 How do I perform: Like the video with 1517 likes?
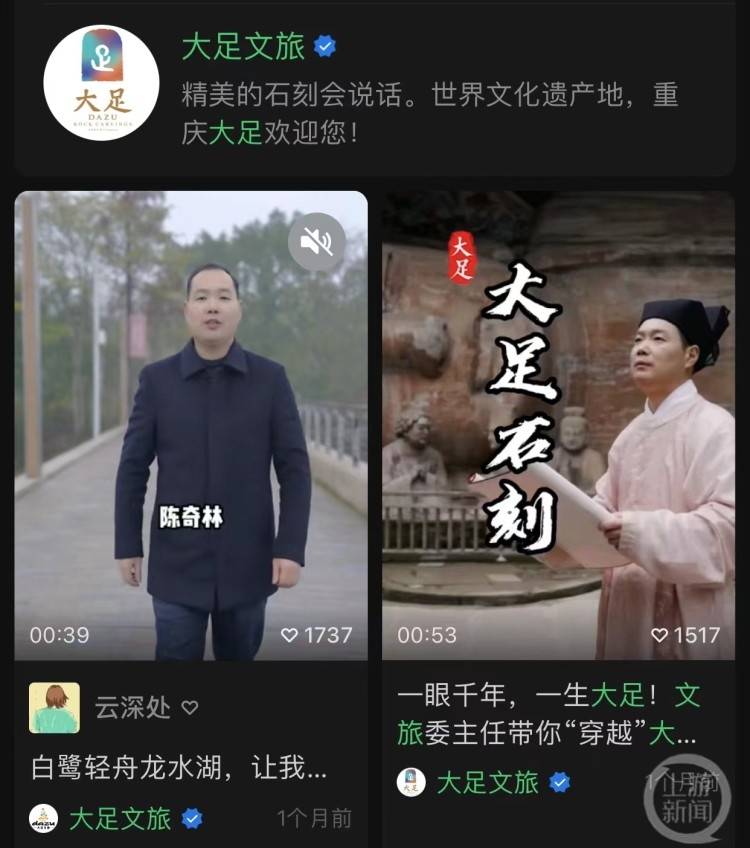point(659,635)
